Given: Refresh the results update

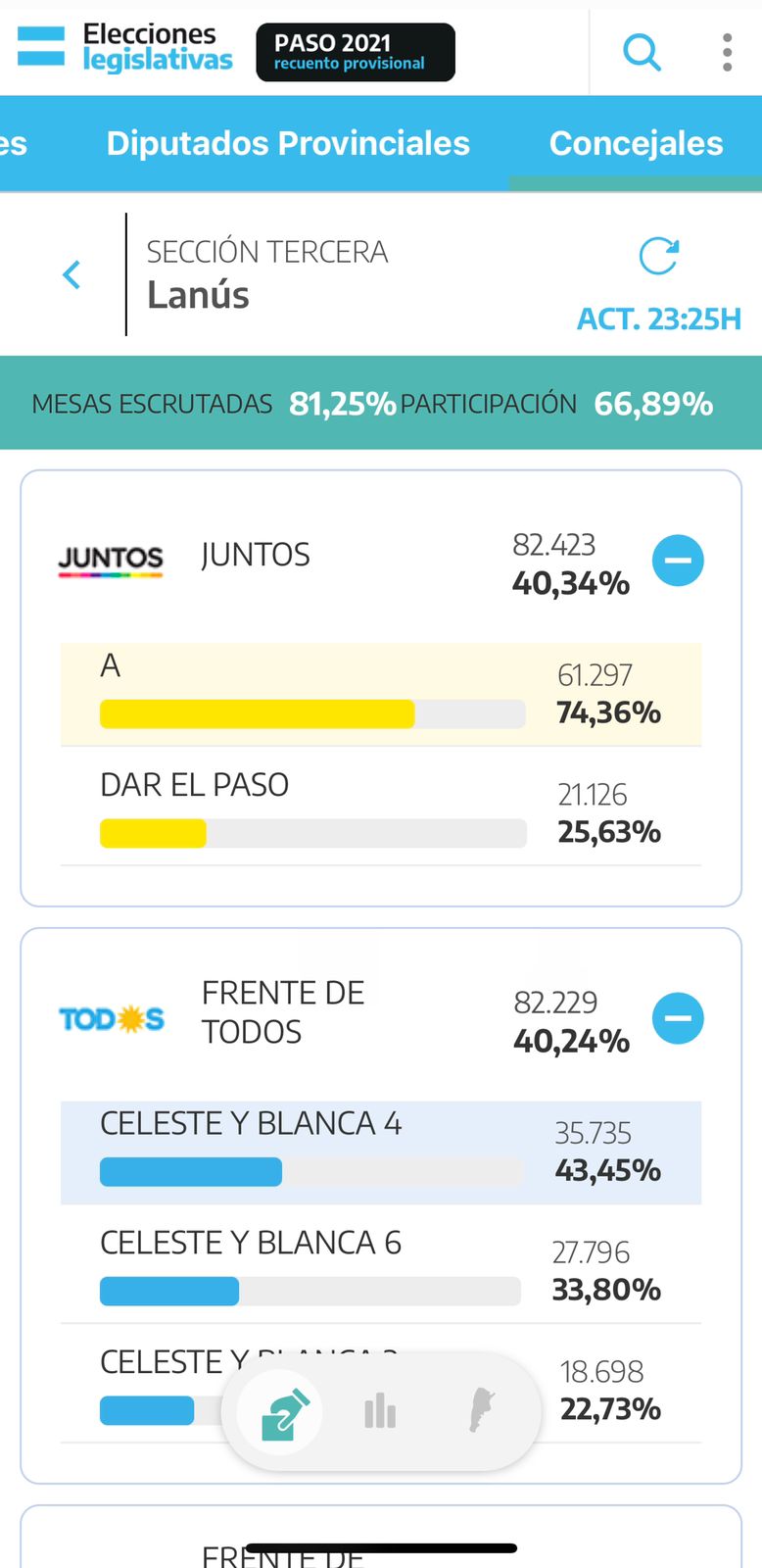Looking at the screenshot, I should 658,258.
